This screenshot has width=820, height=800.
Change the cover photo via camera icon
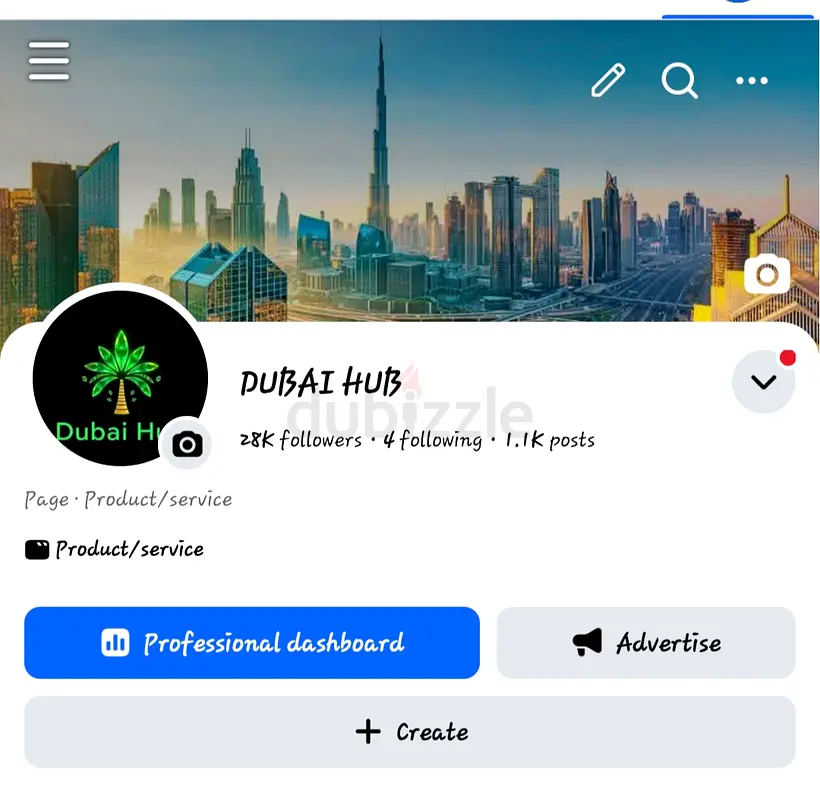767,273
